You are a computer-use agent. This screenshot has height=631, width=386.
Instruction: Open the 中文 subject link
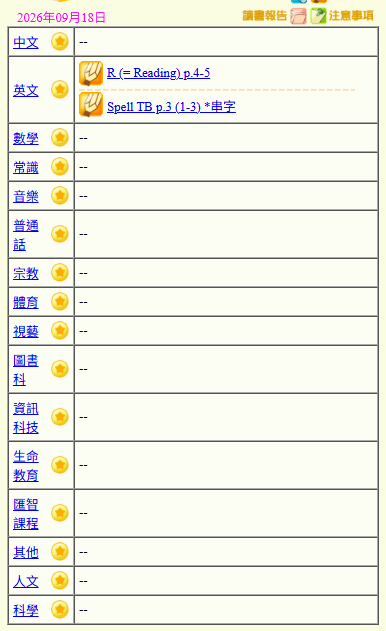(x=26, y=42)
